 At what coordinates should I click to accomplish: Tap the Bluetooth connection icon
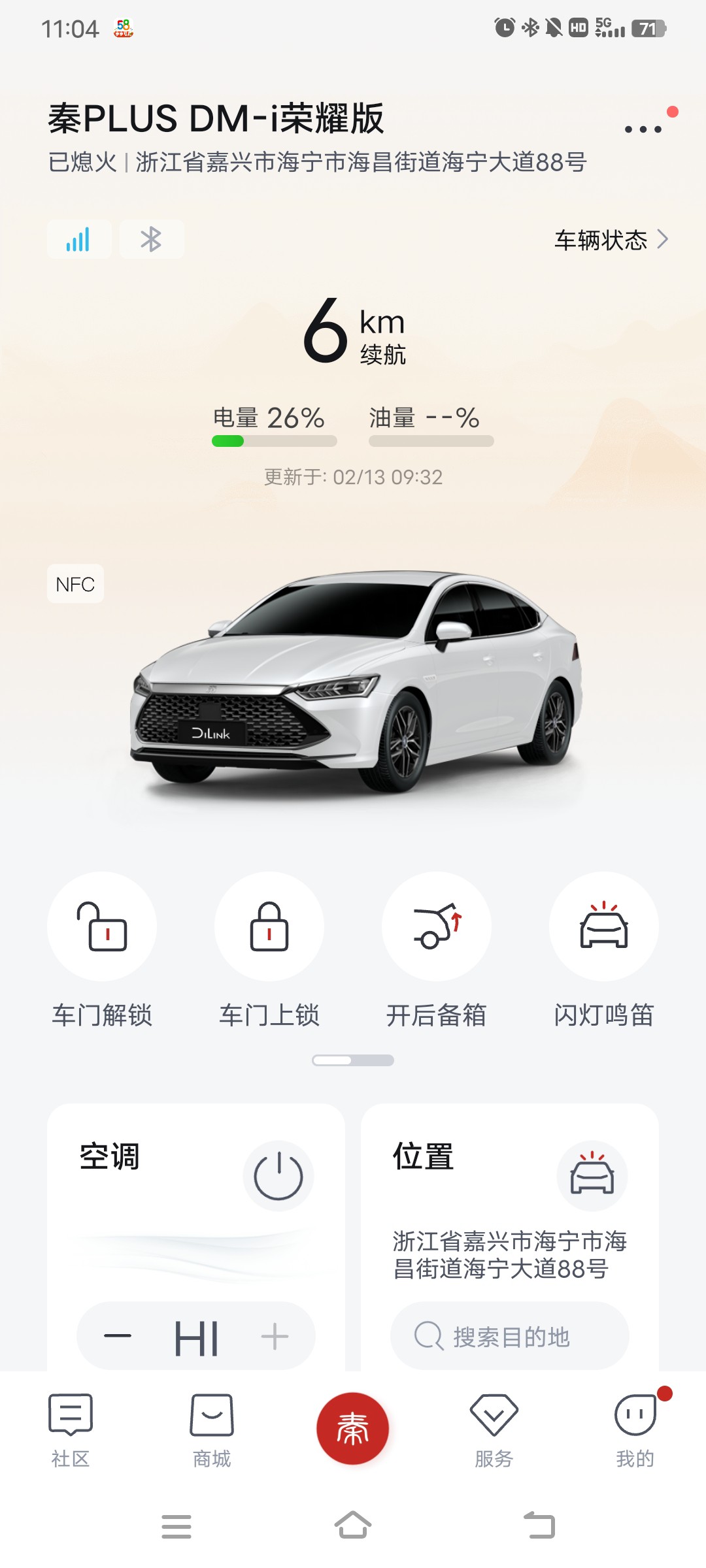tap(152, 240)
